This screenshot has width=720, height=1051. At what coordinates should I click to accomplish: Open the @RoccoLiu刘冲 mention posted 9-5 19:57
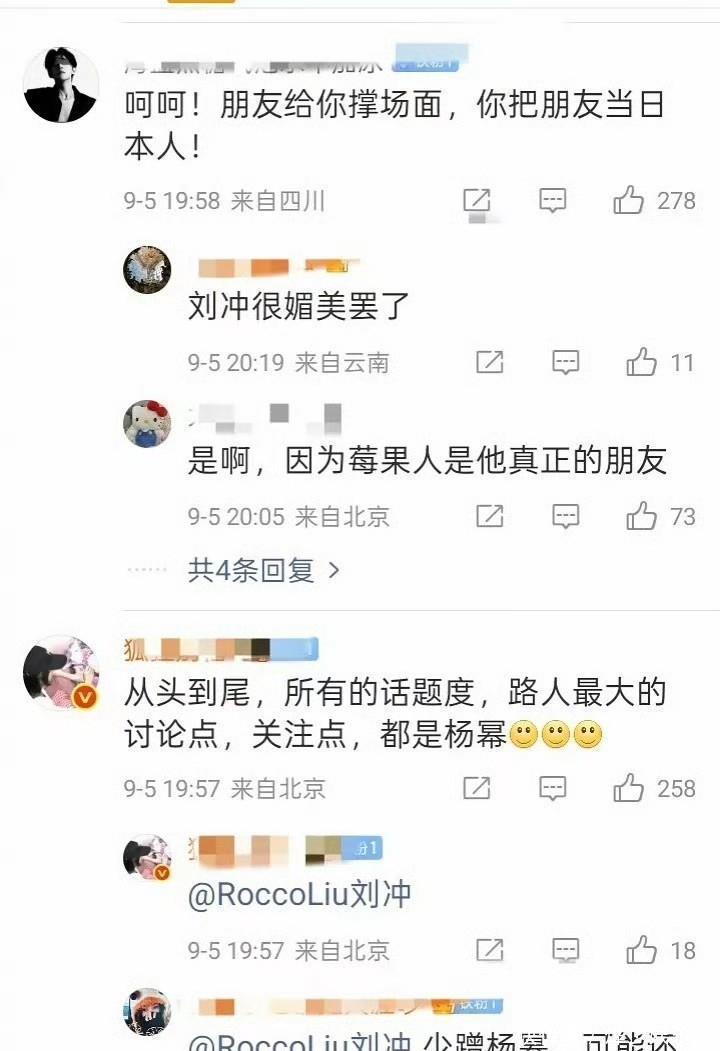pos(299,894)
